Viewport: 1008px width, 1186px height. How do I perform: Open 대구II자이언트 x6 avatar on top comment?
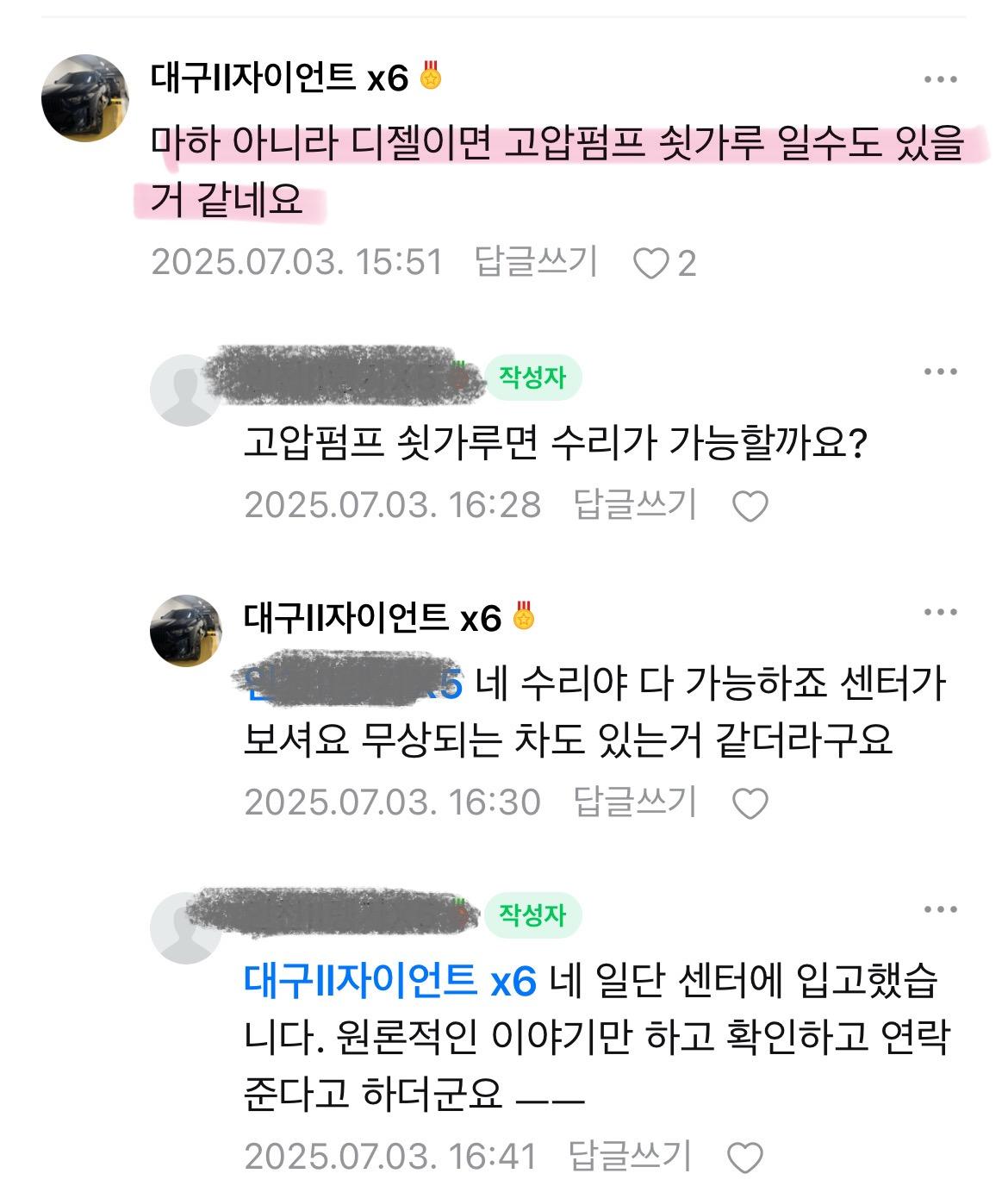tap(84, 98)
